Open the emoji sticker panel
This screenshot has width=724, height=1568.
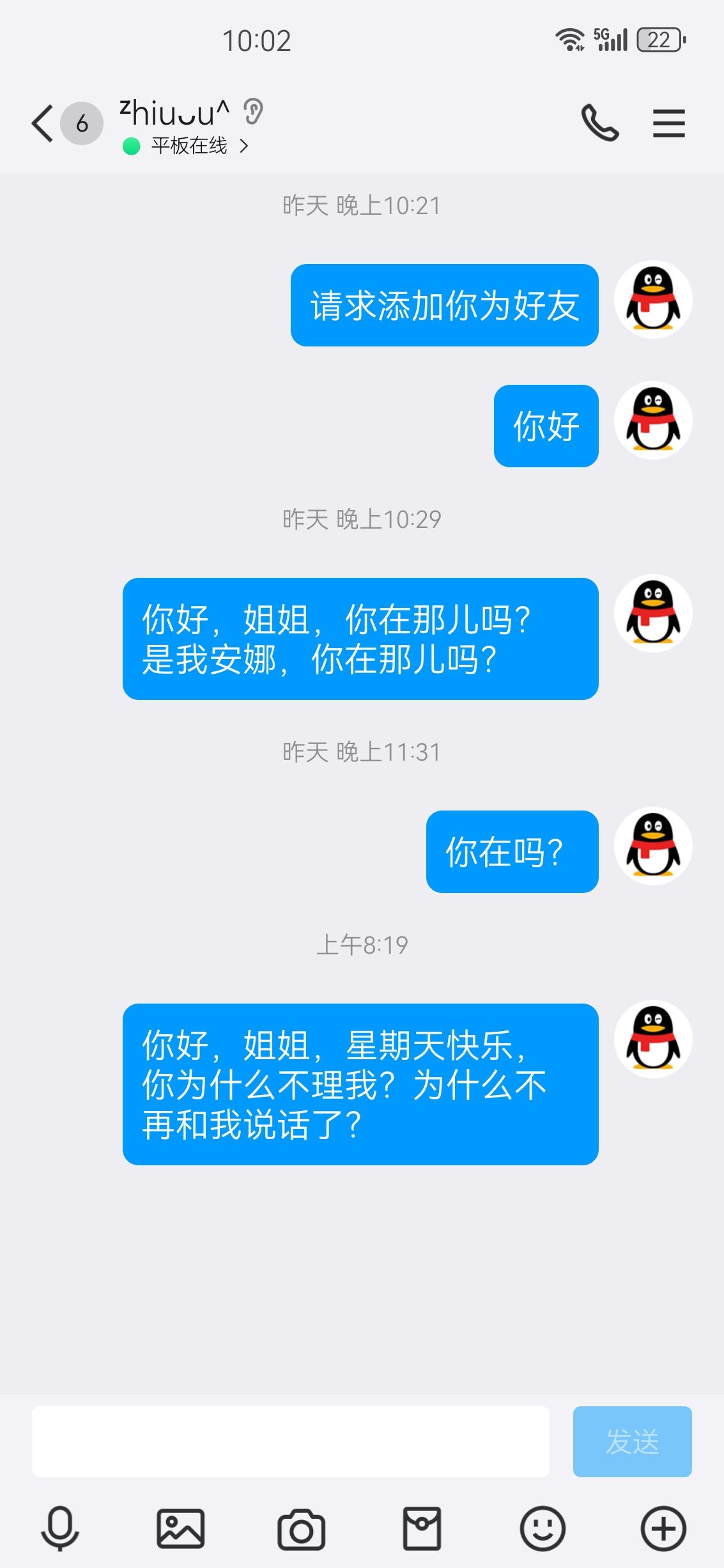(x=543, y=1528)
